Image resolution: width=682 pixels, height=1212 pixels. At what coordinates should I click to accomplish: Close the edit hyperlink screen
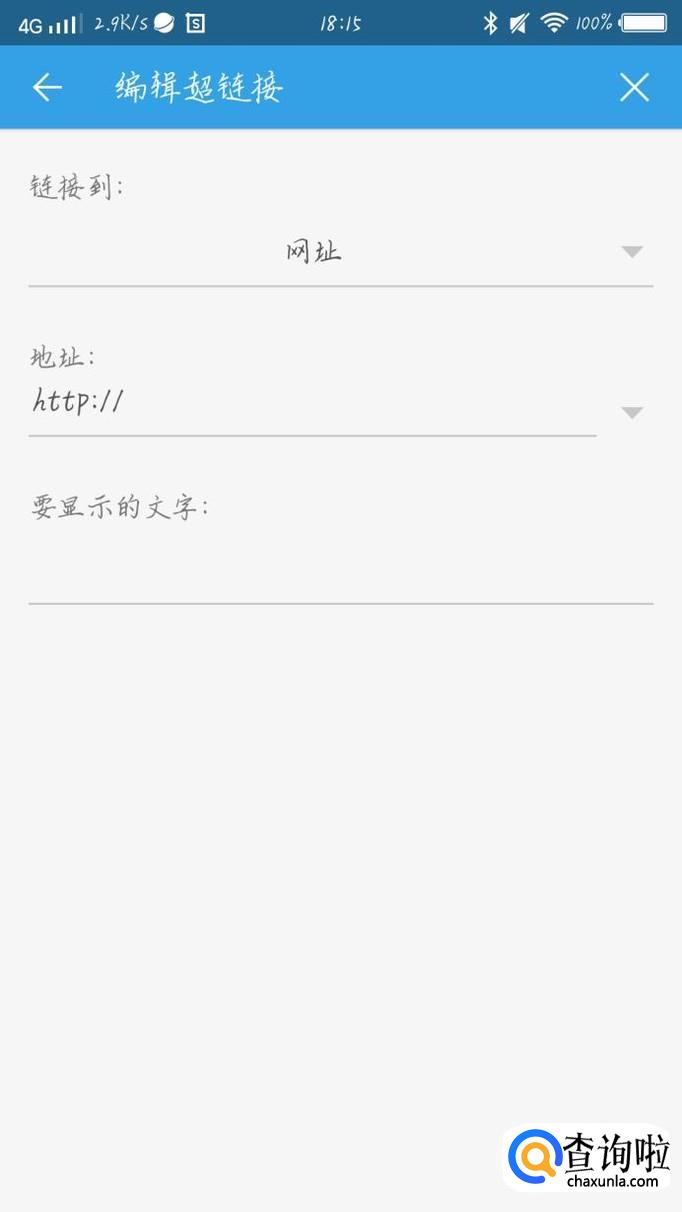[634, 88]
